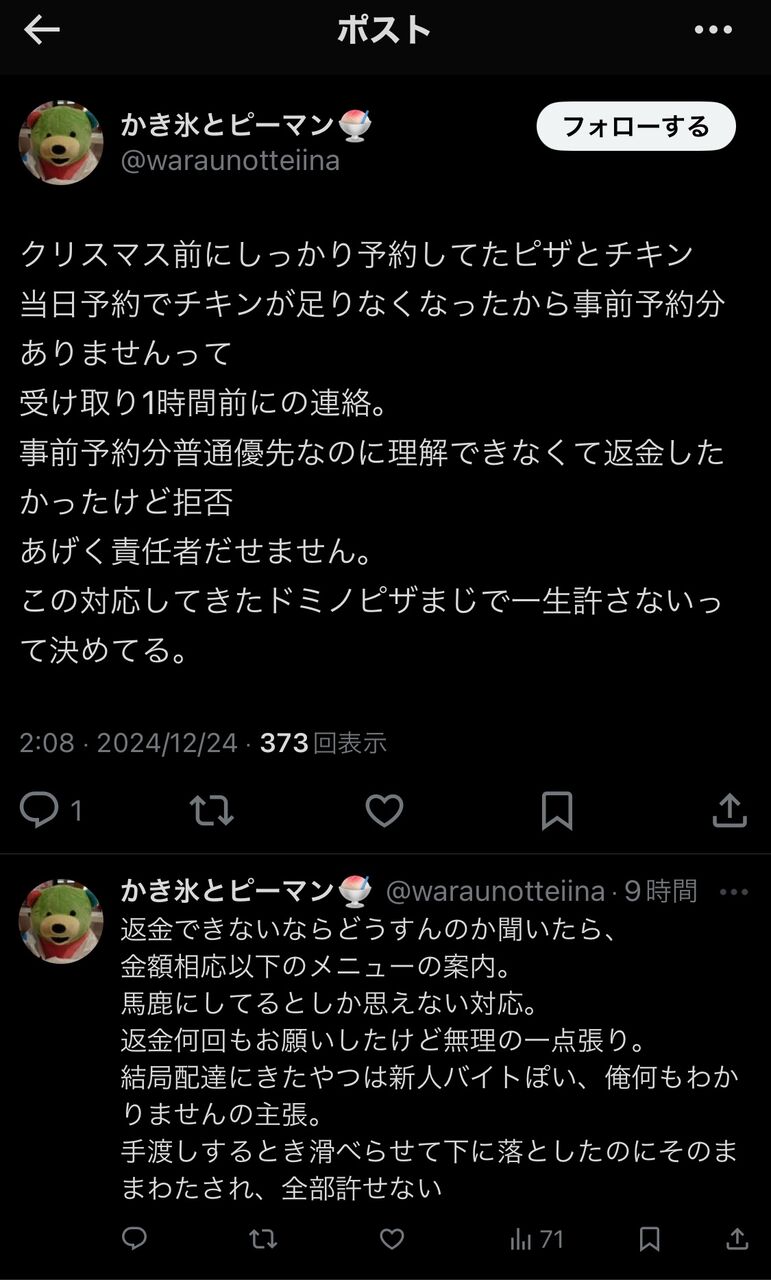Like the main post
This screenshot has height=1280, width=771.
(384, 810)
